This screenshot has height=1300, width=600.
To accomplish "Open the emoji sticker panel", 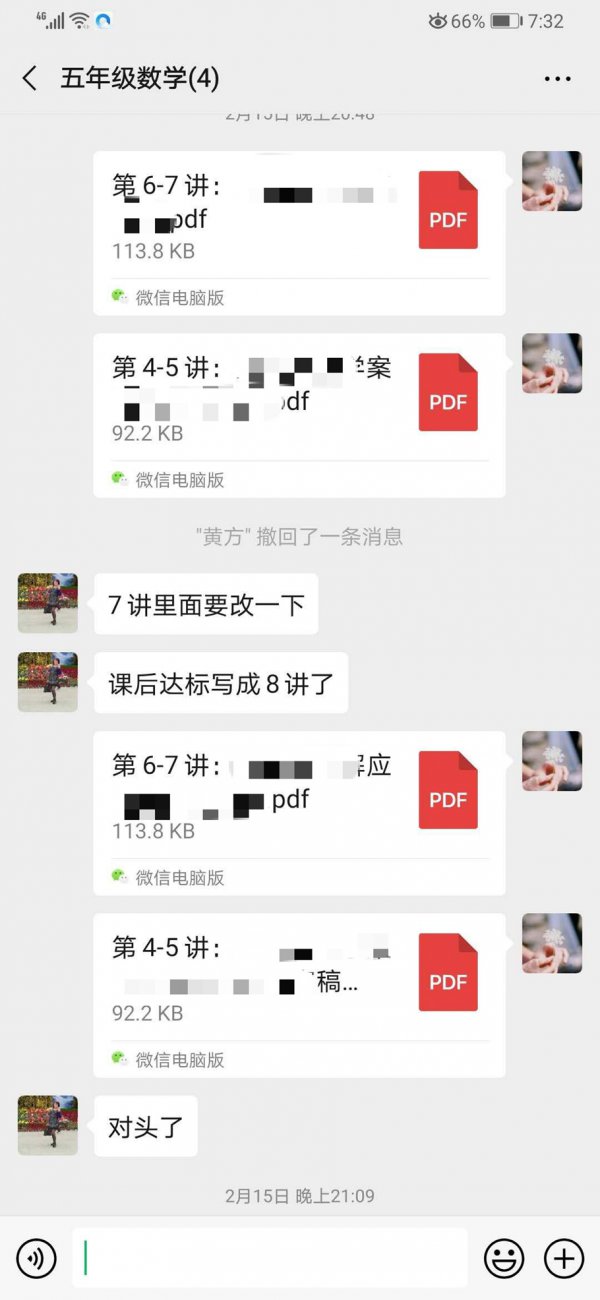I will (x=504, y=1258).
